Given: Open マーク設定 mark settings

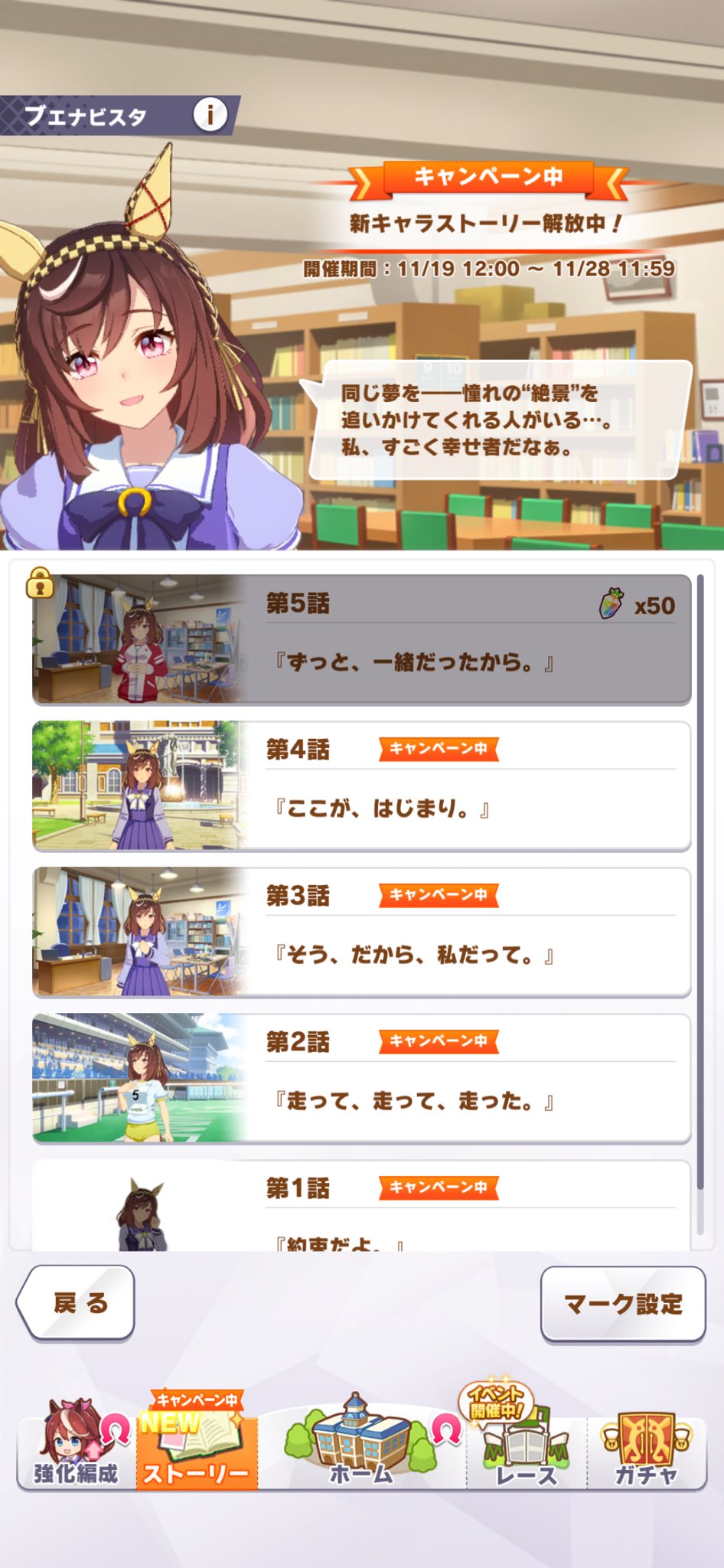Looking at the screenshot, I should (622, 1303).
